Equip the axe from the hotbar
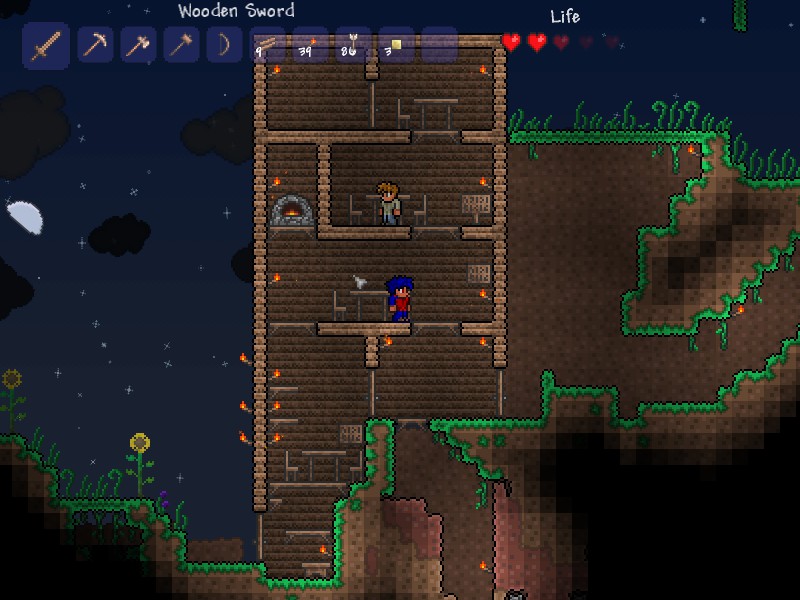This screenshot has width=800, height=600. coord(138,45)
